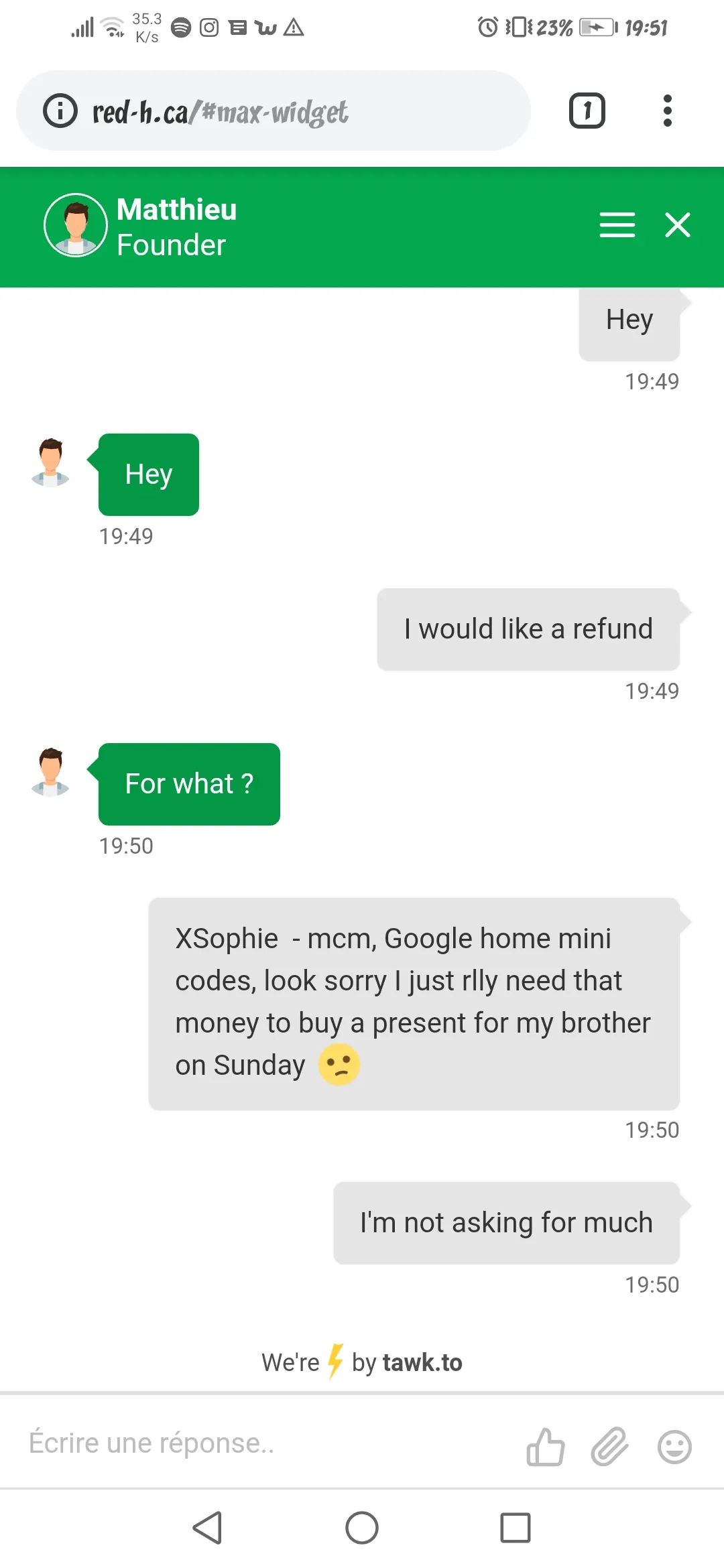Return to the home screen
This screenshot has width=724, height=1568.
362,1528
